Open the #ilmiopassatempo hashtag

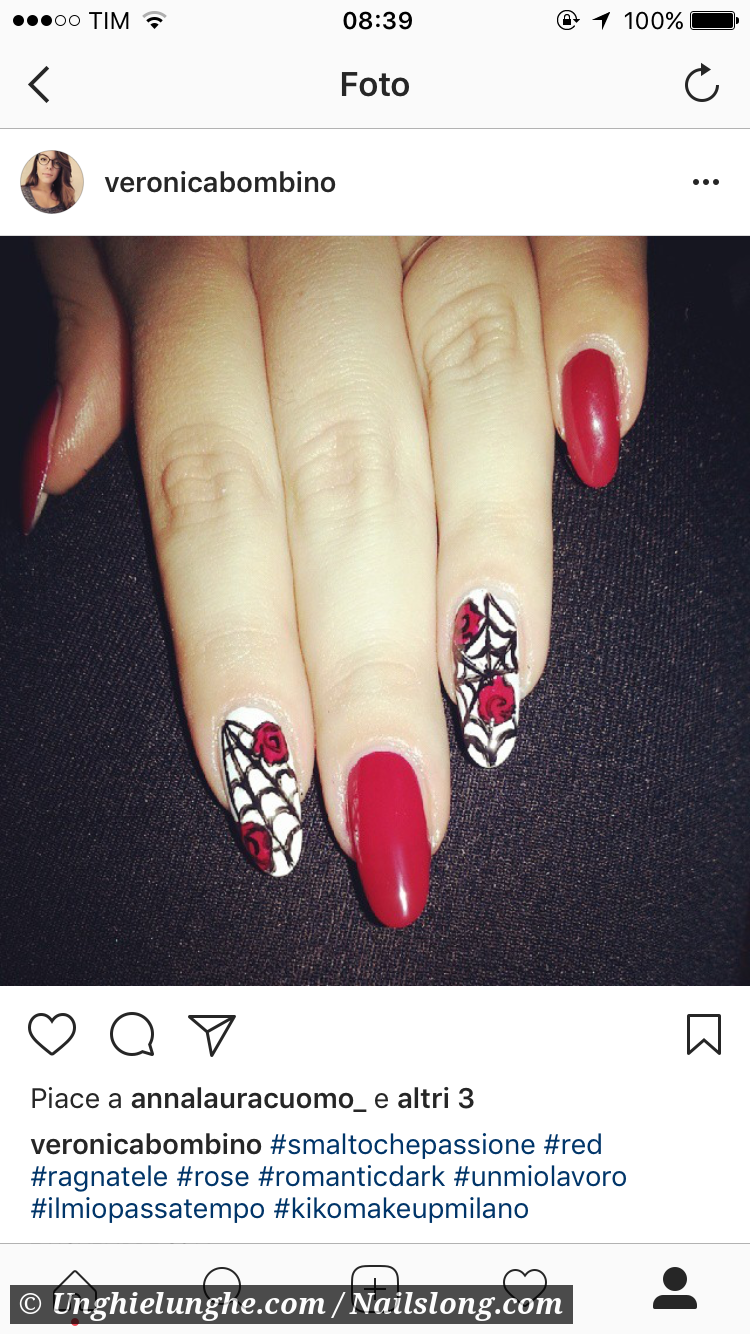pos(148,1208)
